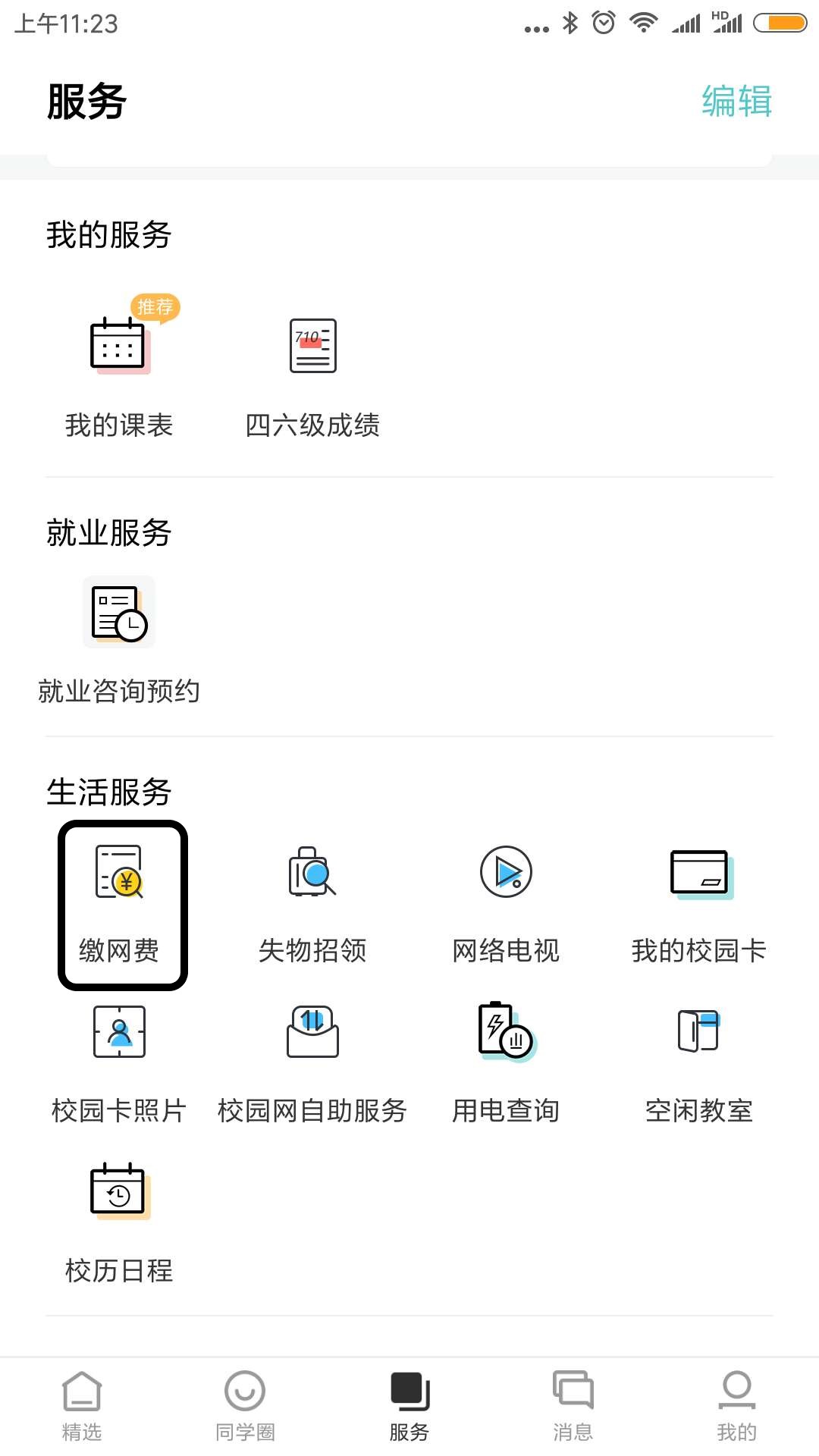Switch to the 我的 tab
Image resolution: width=819 pixels, height=1456 pixels.
[737, 1407]
